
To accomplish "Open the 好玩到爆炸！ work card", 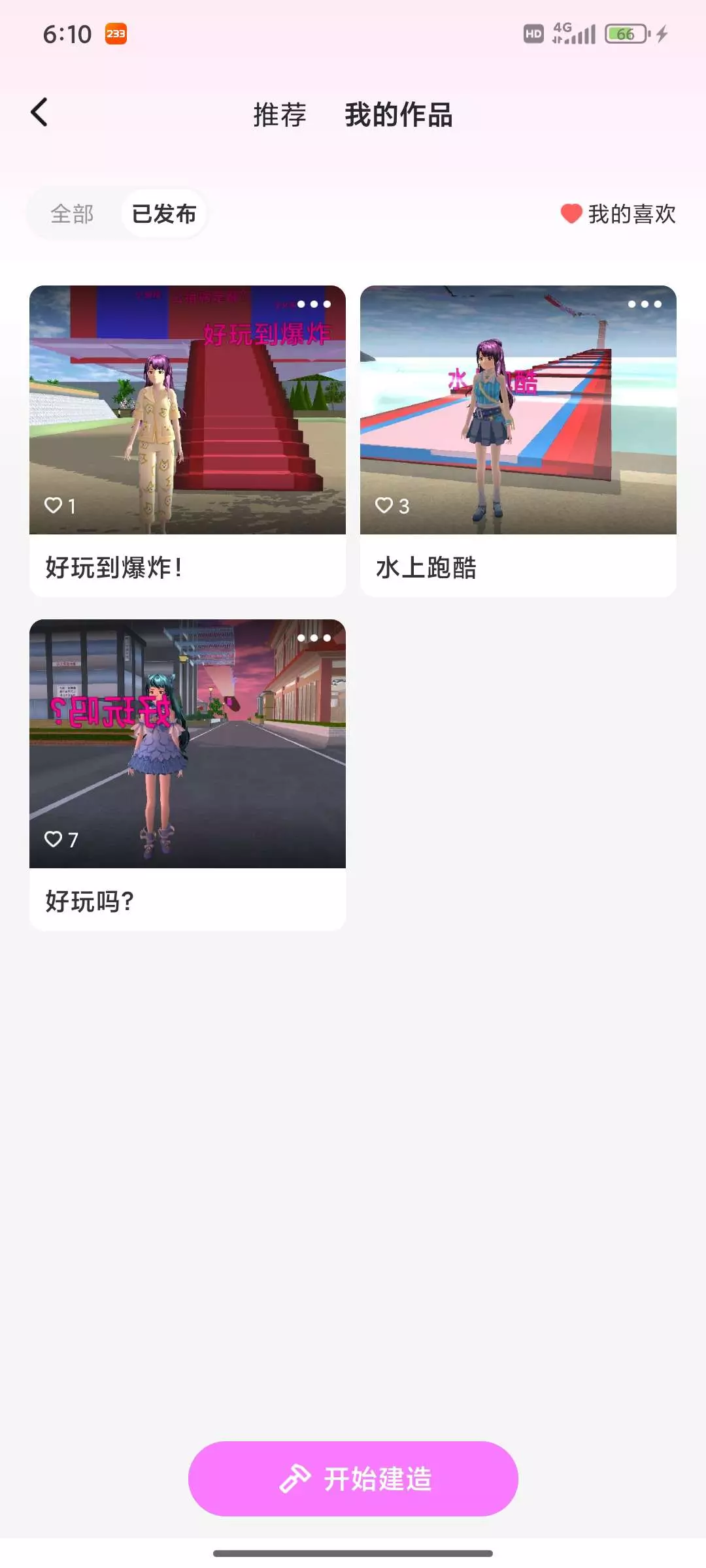I will 188,441.
